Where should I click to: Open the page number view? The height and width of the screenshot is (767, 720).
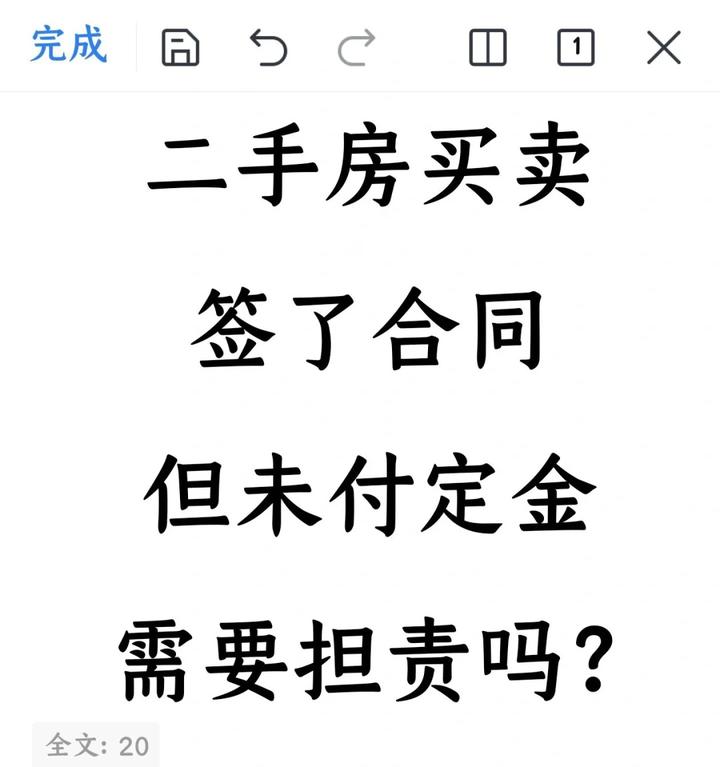coord(575,47)
